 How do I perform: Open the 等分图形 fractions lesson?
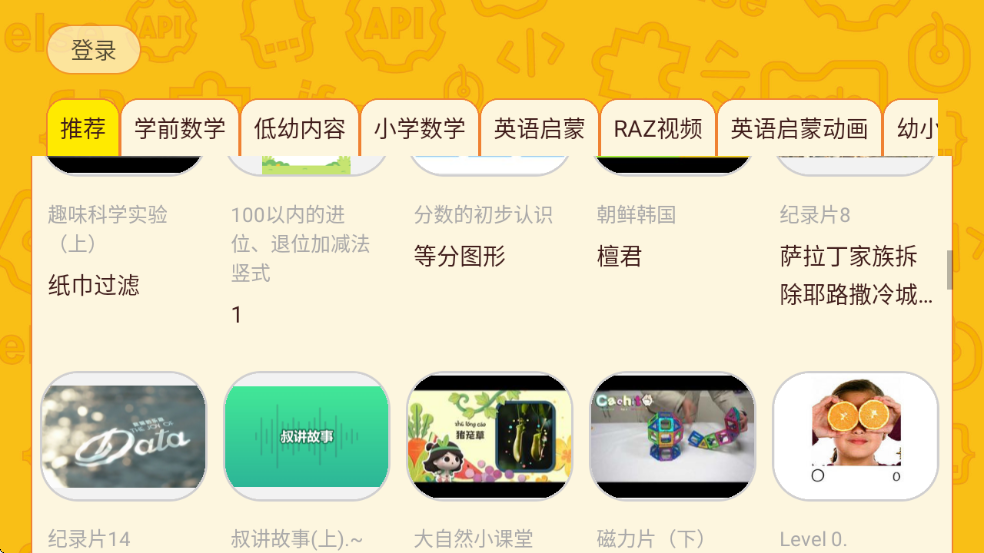pos(460,257)
